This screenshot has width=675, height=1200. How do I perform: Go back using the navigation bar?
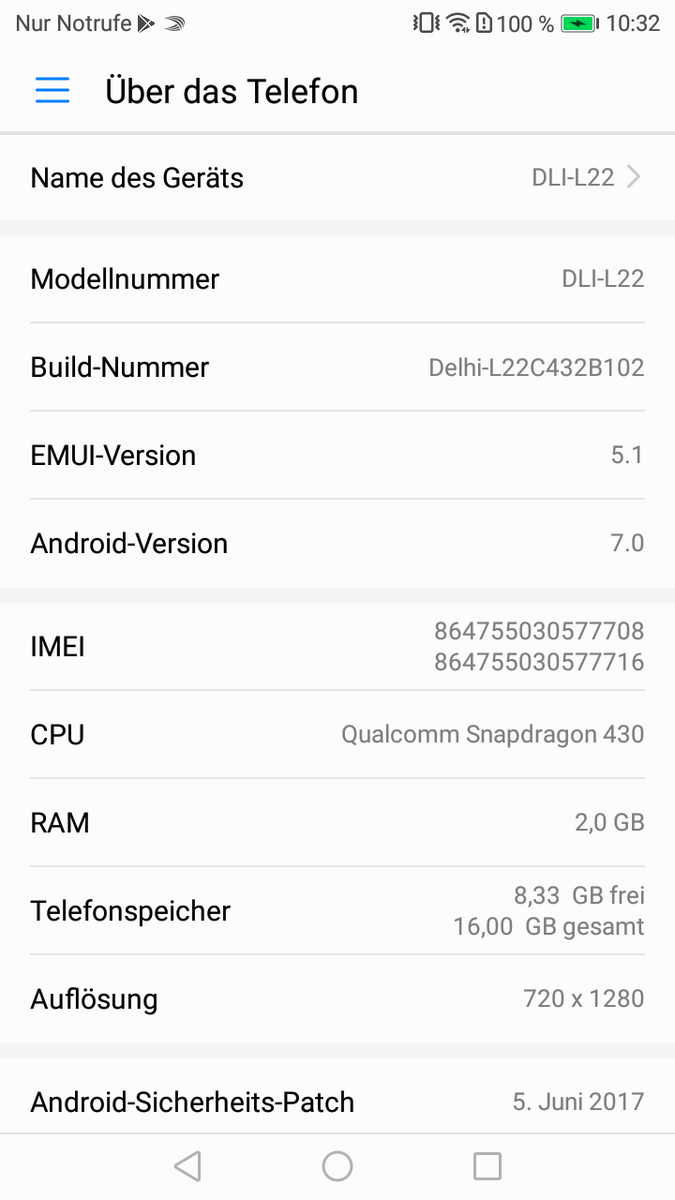click(187, 1166)
